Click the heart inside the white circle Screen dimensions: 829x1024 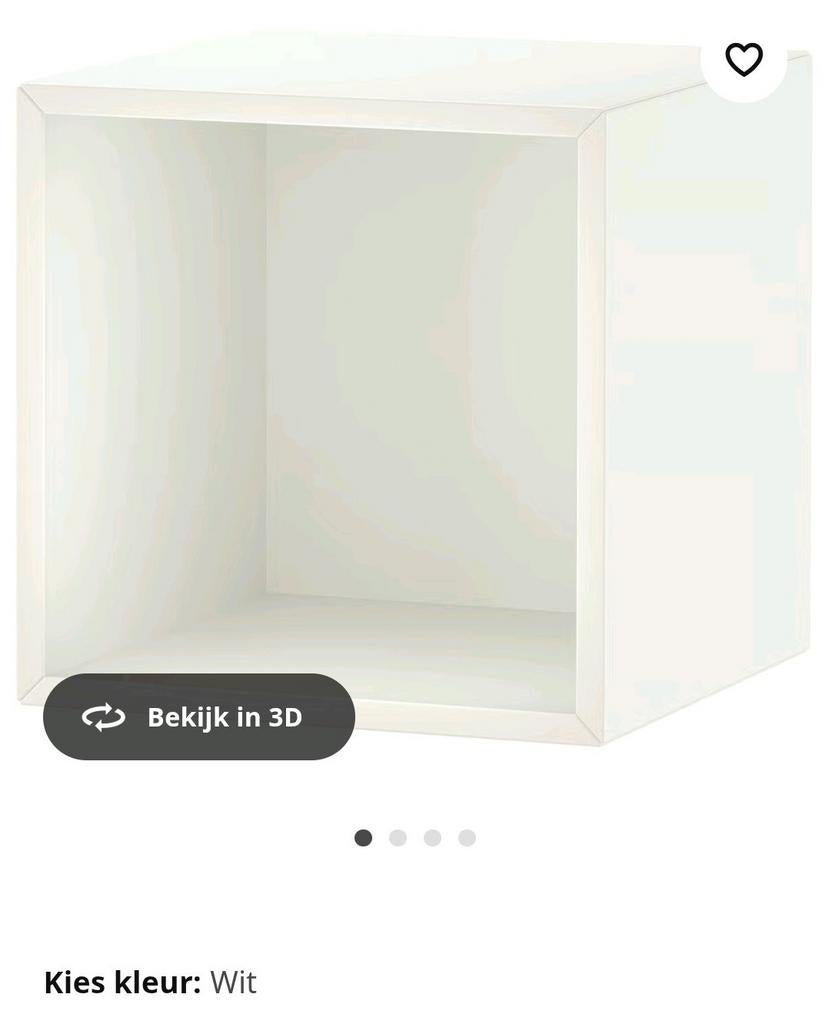744,62
